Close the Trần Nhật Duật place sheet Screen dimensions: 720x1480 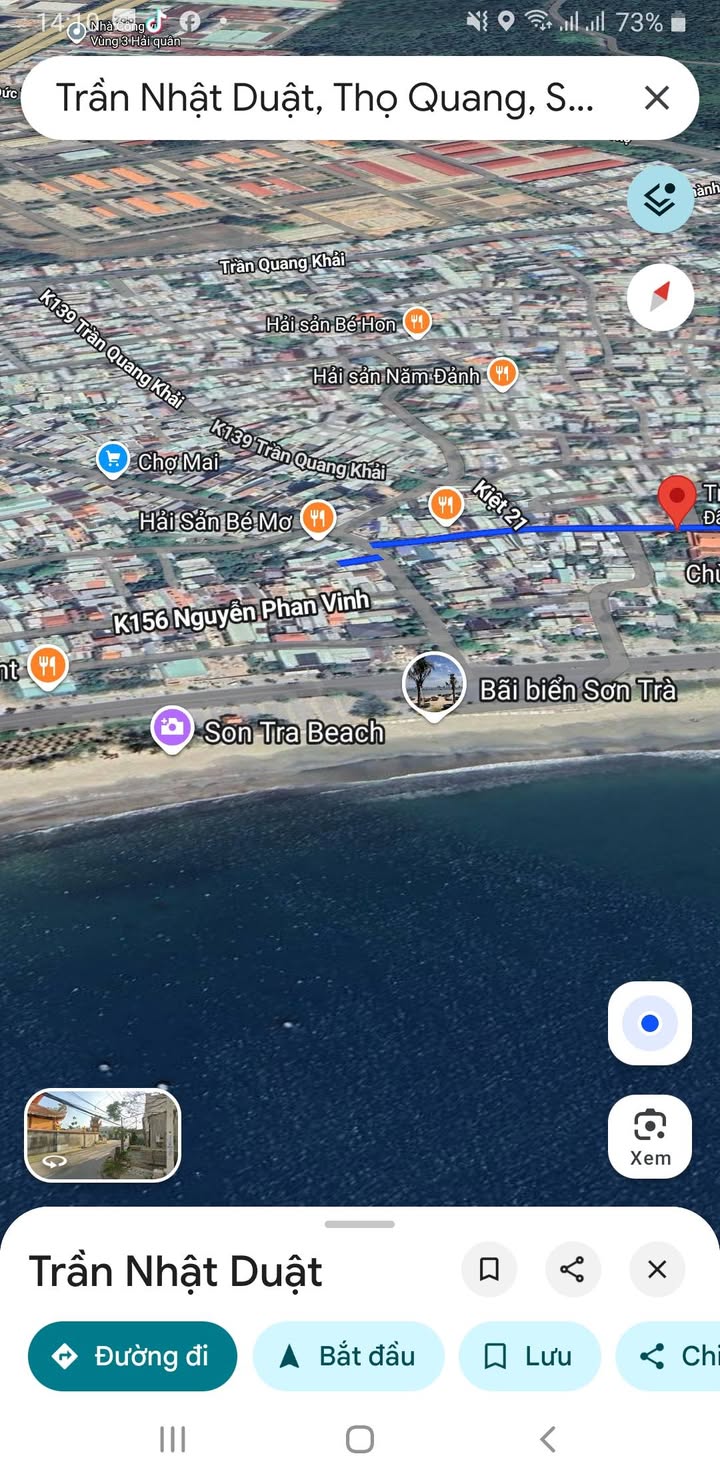pos(657,1270)
